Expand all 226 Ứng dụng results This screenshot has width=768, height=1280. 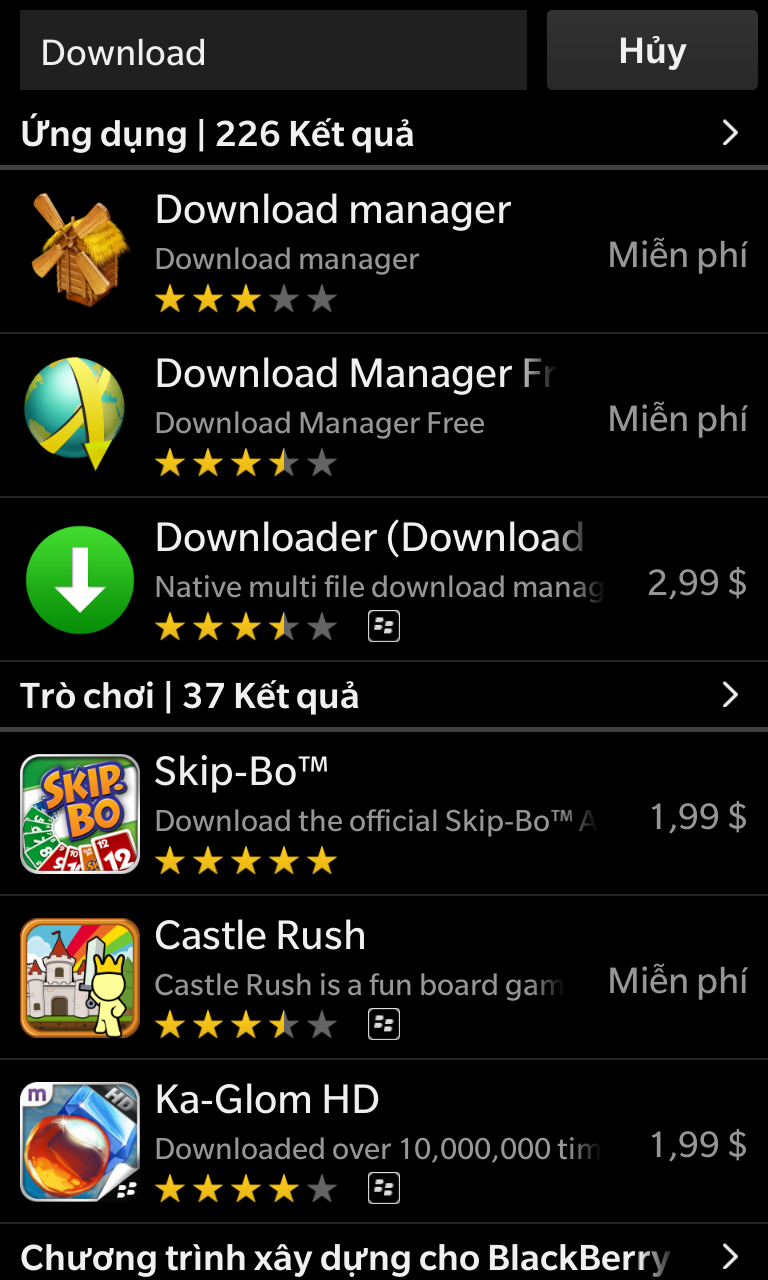tap(384, 133)
